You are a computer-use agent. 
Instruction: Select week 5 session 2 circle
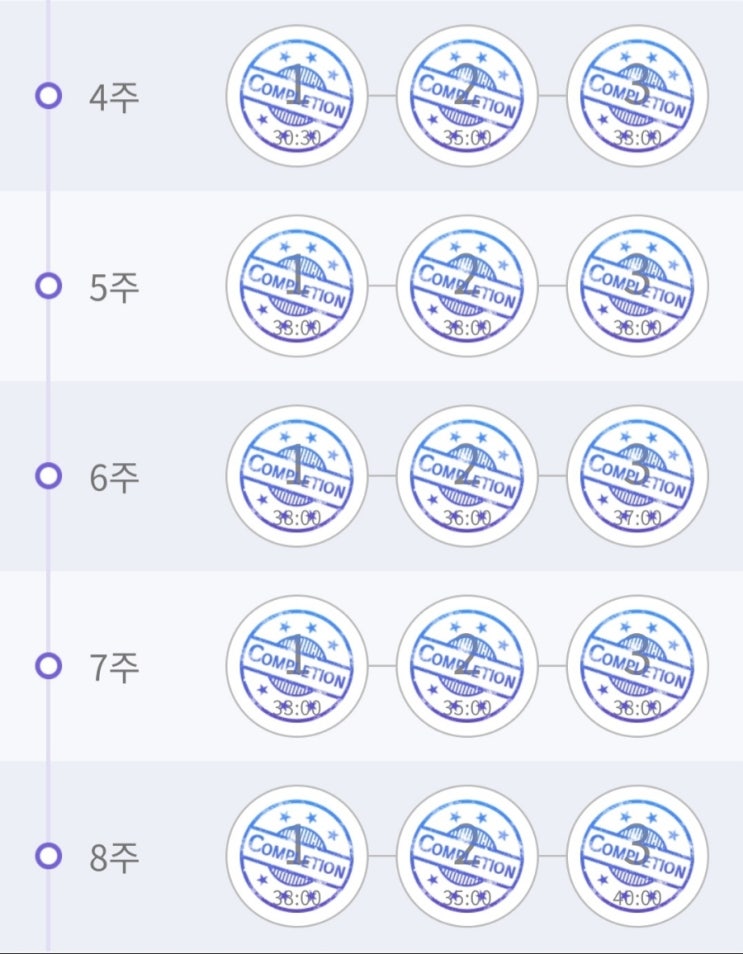pos(467,285)
